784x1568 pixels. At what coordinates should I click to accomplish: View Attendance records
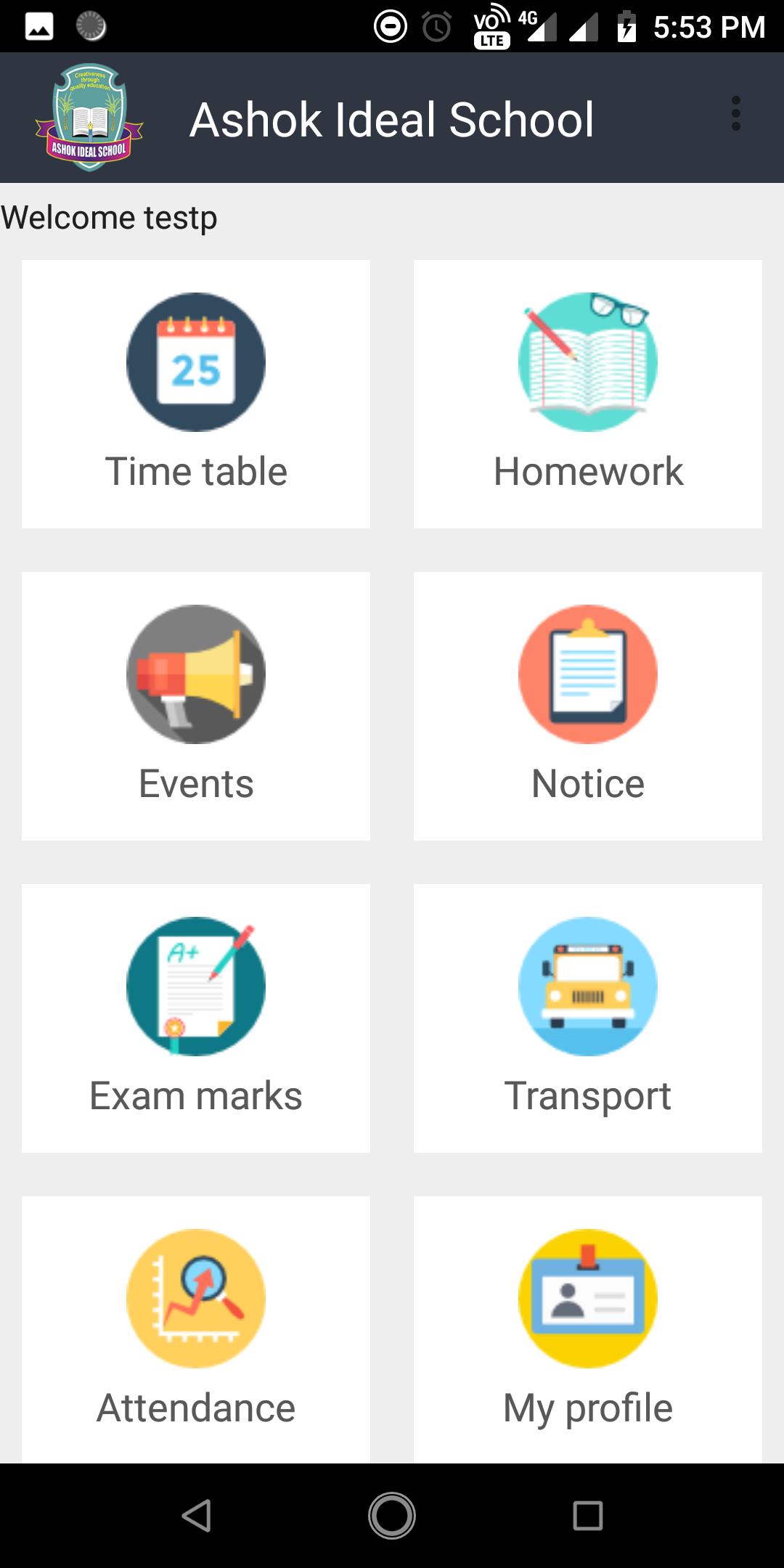196,1330
